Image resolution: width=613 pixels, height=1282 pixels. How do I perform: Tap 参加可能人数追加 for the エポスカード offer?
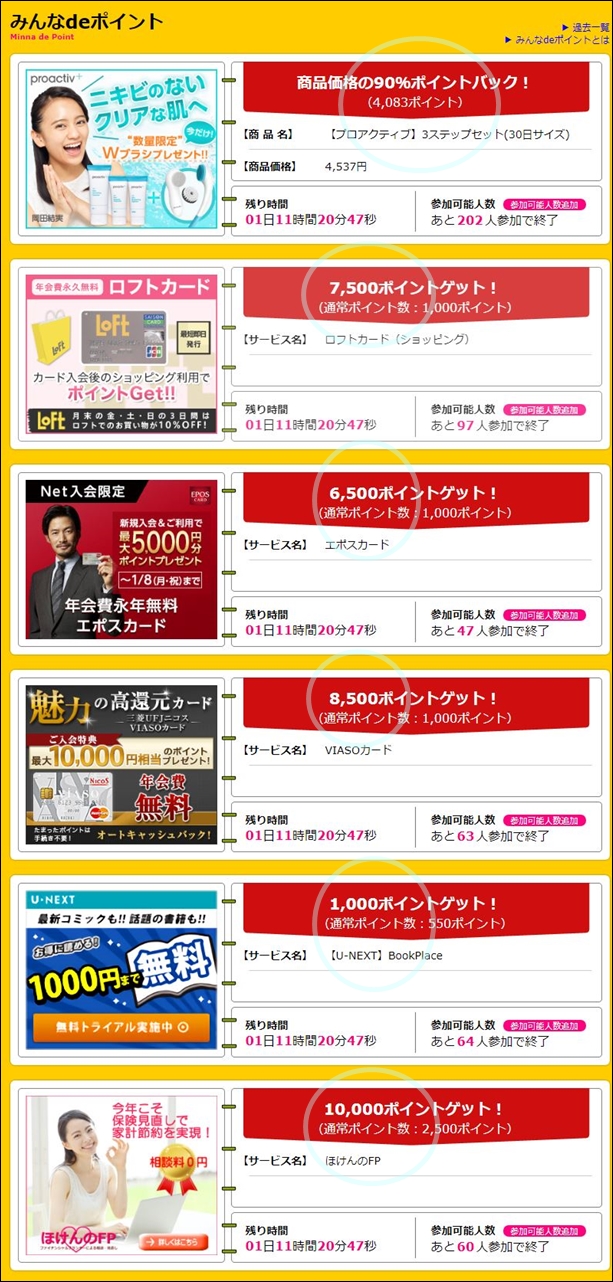(544, 615)
